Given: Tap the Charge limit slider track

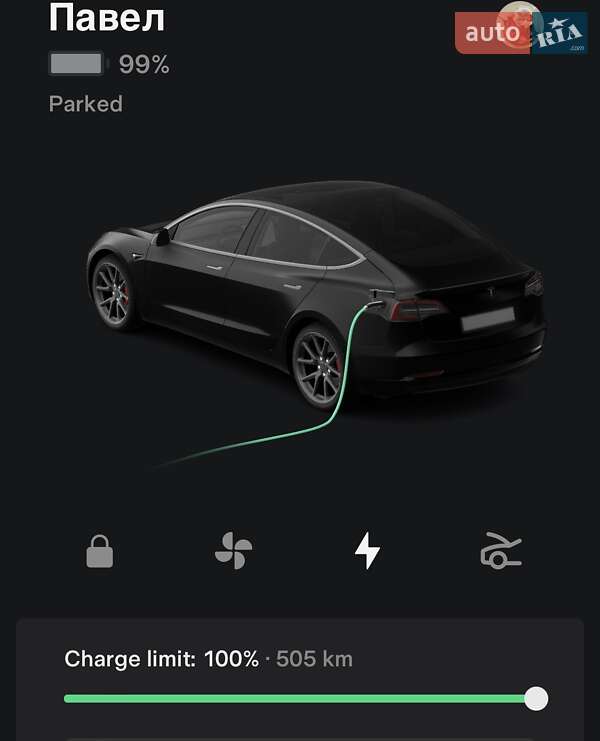Looking at the screenshot, I should [x=300, y=698].
